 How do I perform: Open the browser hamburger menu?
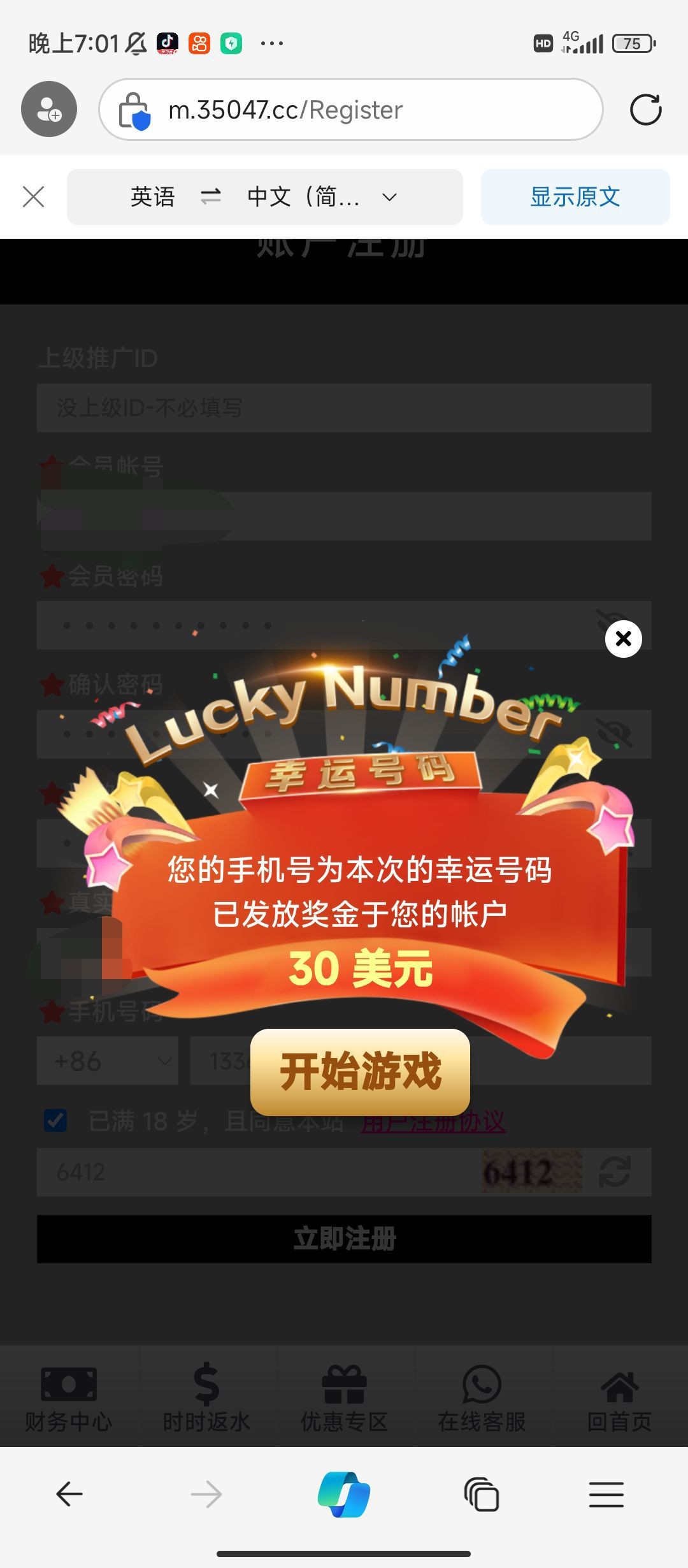[x=606, y=1494]
